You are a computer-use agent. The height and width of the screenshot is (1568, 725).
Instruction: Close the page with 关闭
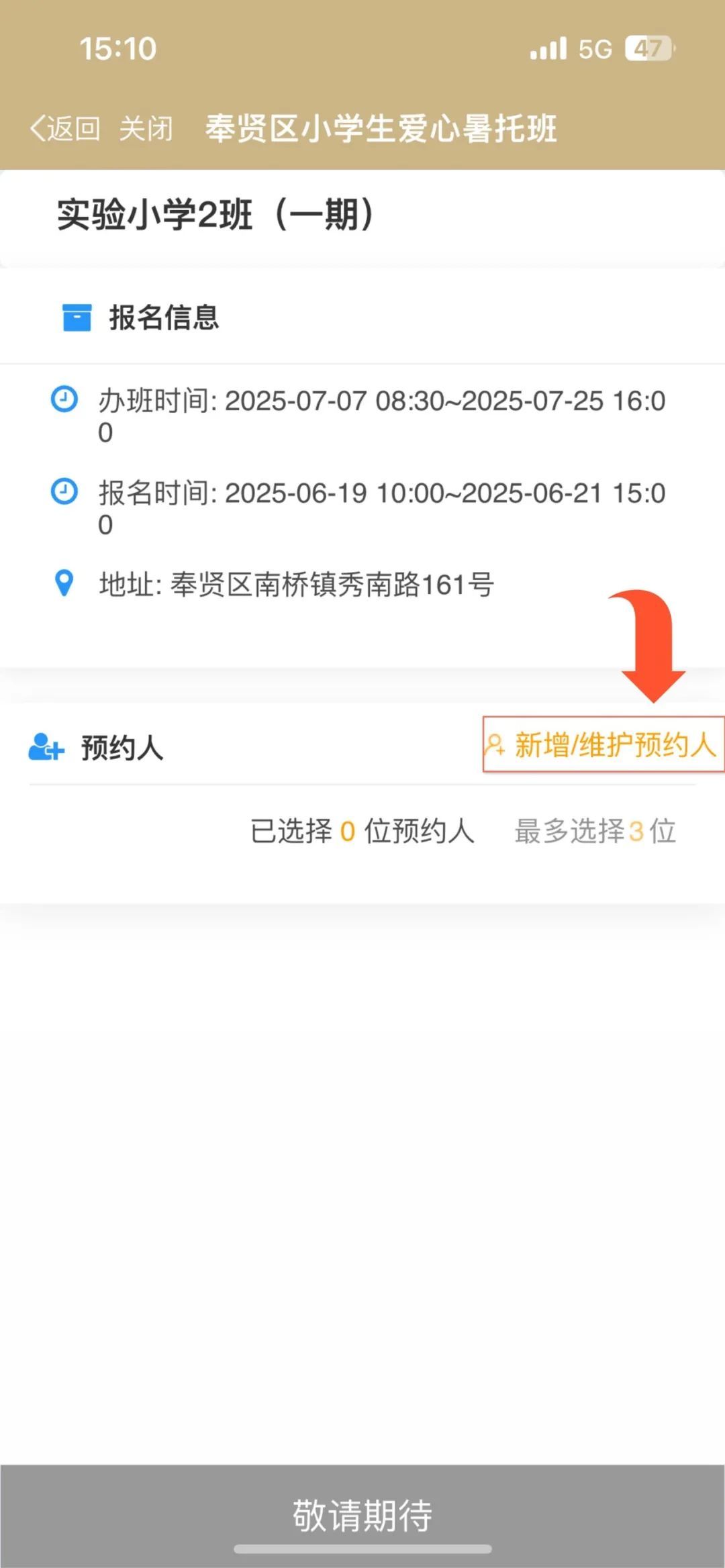pos(146,128)
